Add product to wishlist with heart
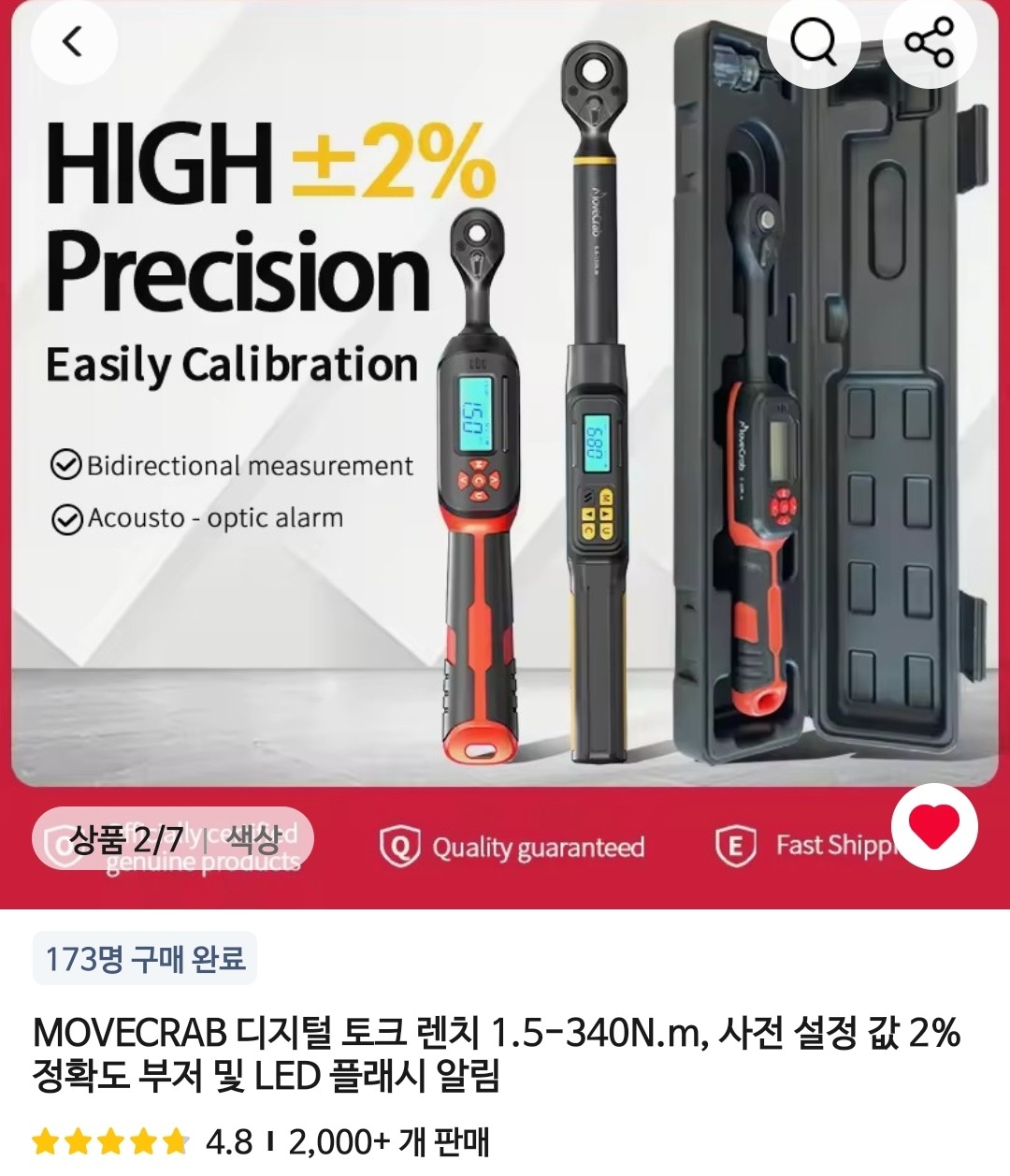 point(934,827)
